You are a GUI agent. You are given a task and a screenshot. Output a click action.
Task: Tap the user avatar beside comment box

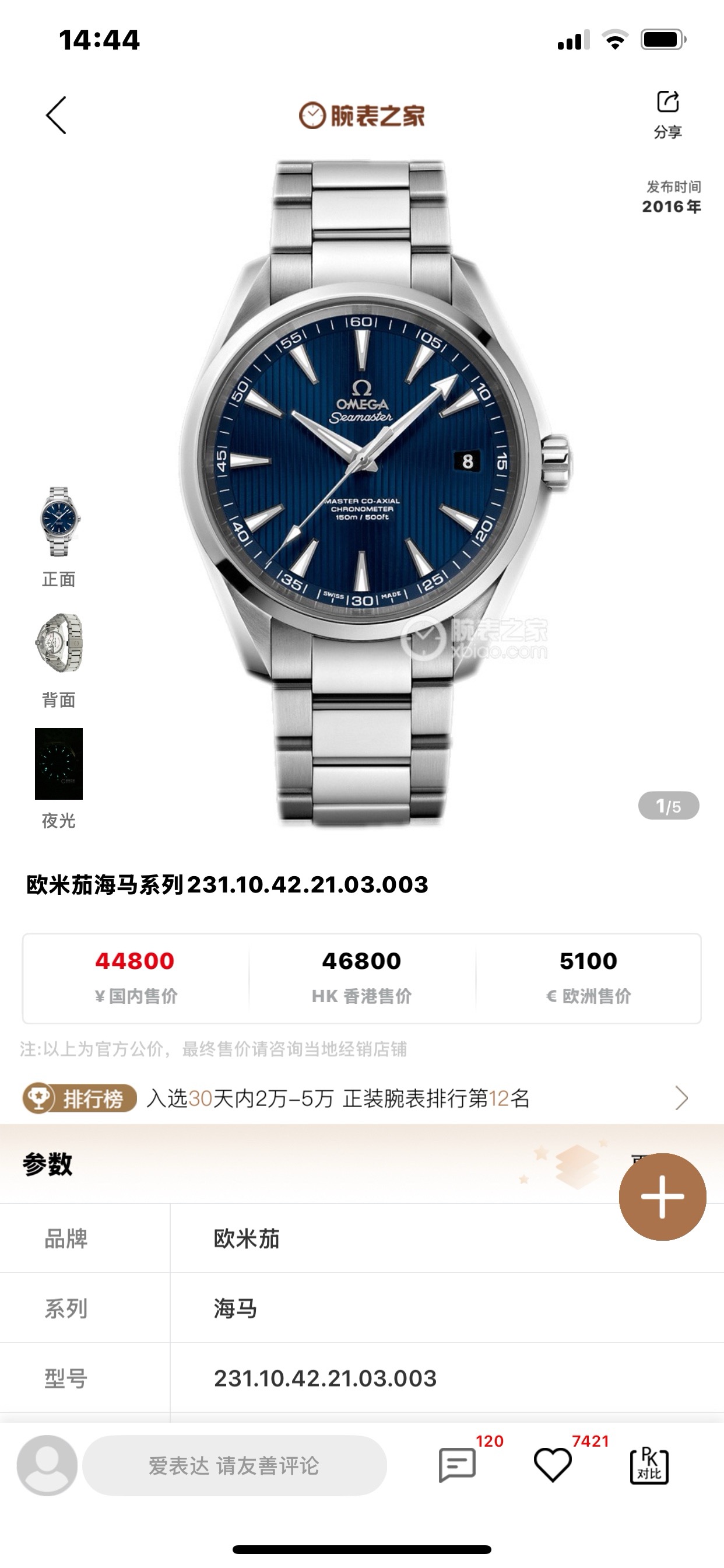(47, 1465)
